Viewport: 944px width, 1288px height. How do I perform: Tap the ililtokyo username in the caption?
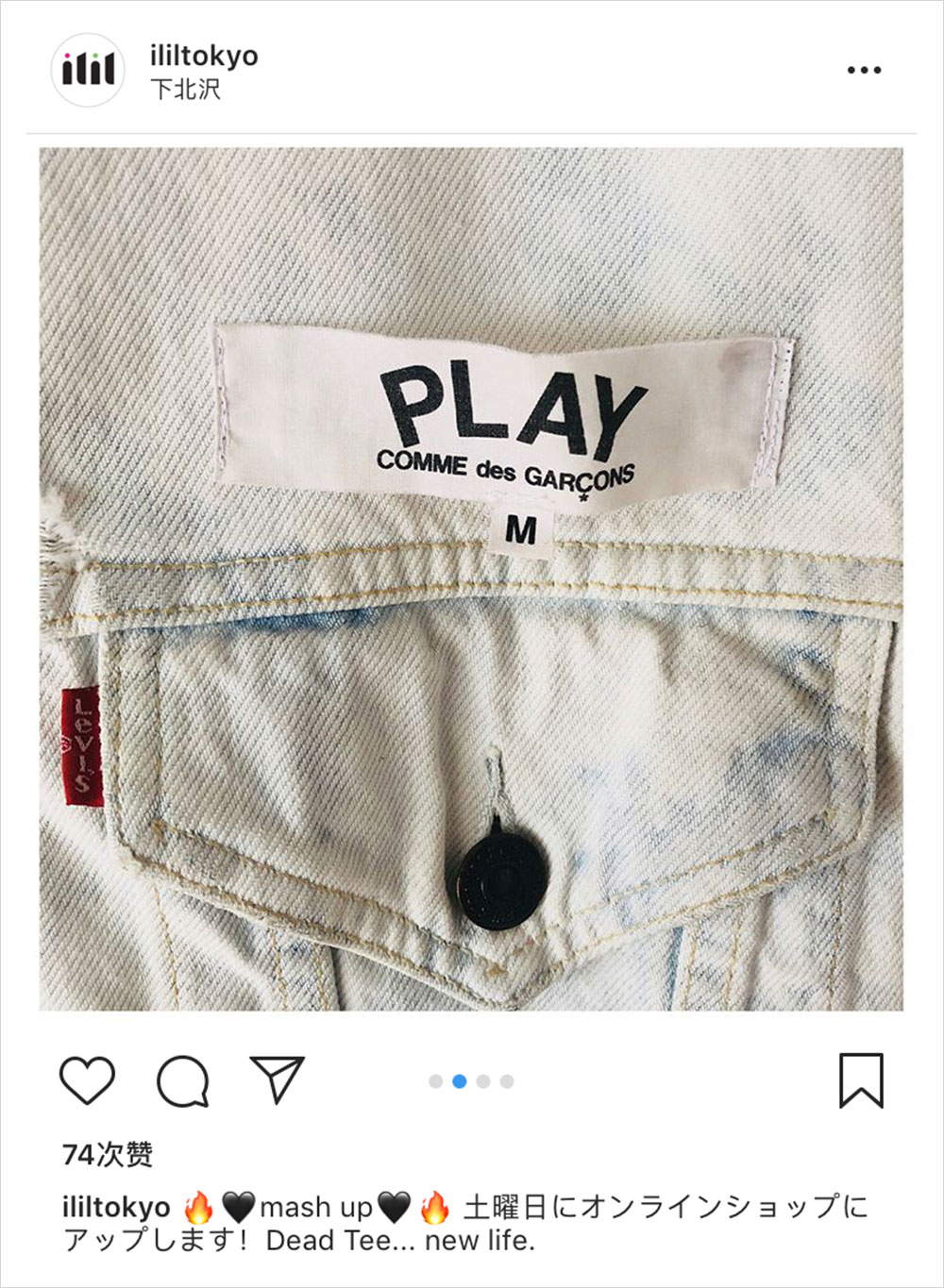click(x=116, y=1207)
